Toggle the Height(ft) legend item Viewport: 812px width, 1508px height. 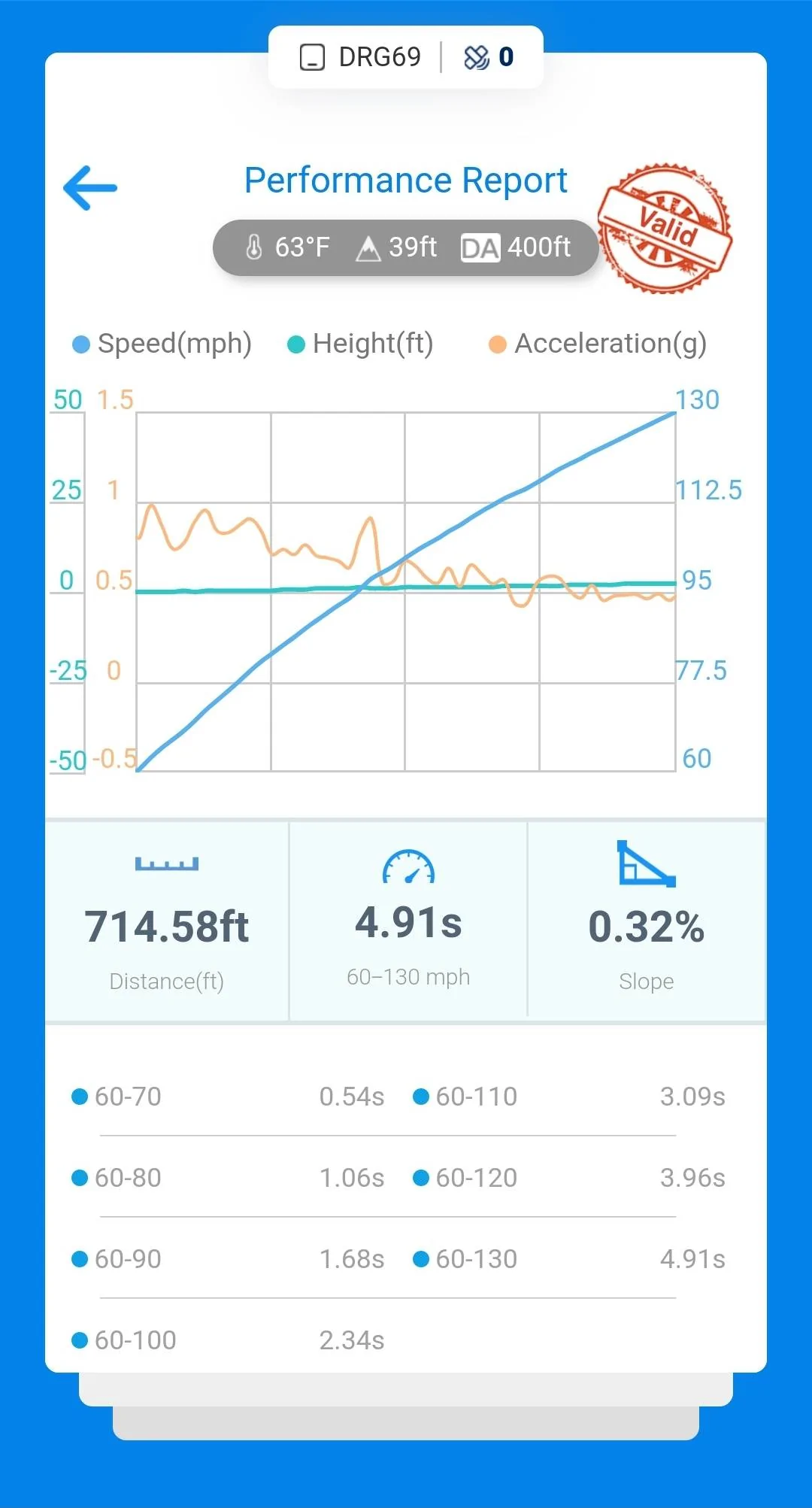361,344
